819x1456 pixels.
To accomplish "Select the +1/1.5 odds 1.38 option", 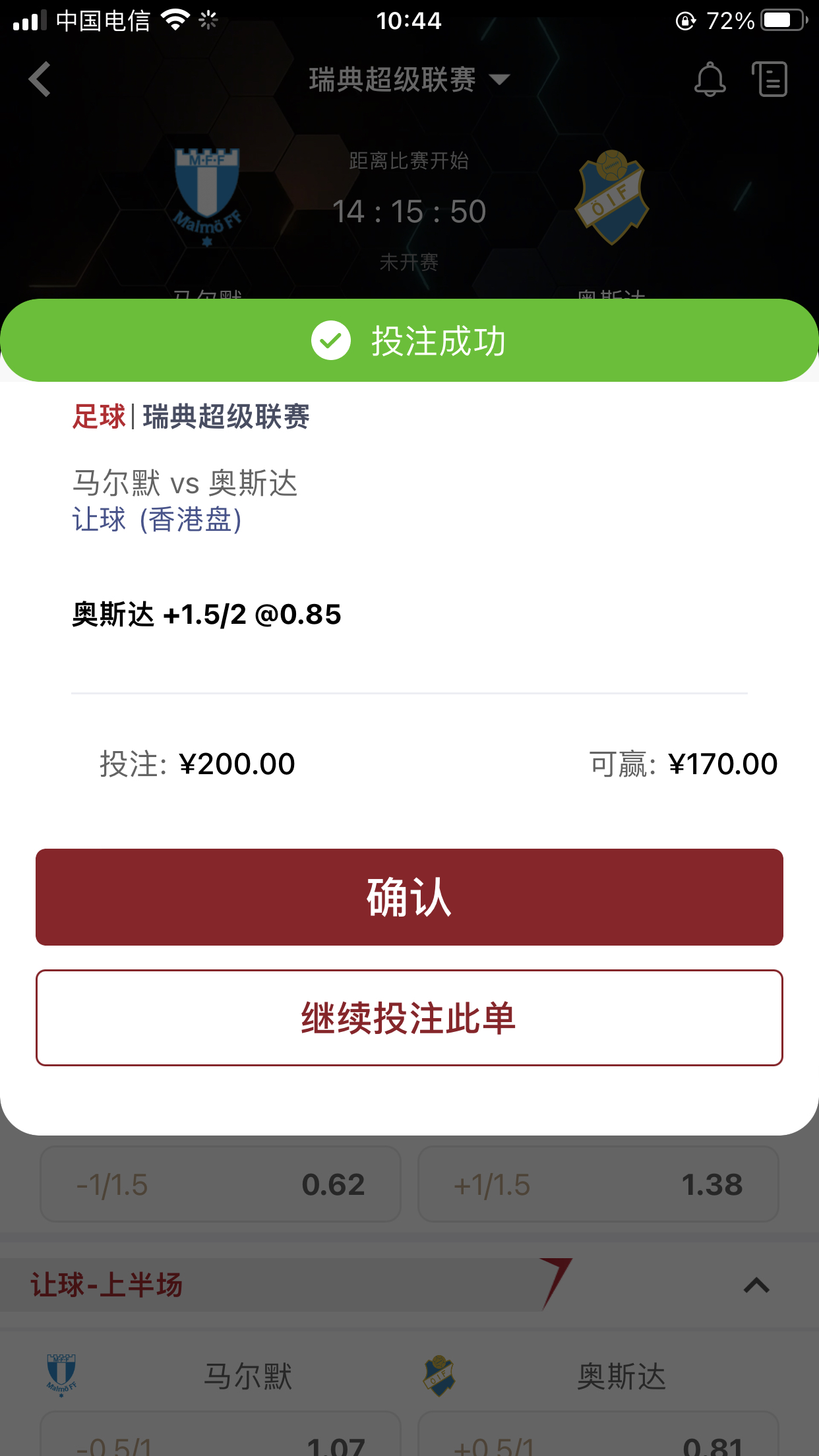I will click(x=598, y=1184).
